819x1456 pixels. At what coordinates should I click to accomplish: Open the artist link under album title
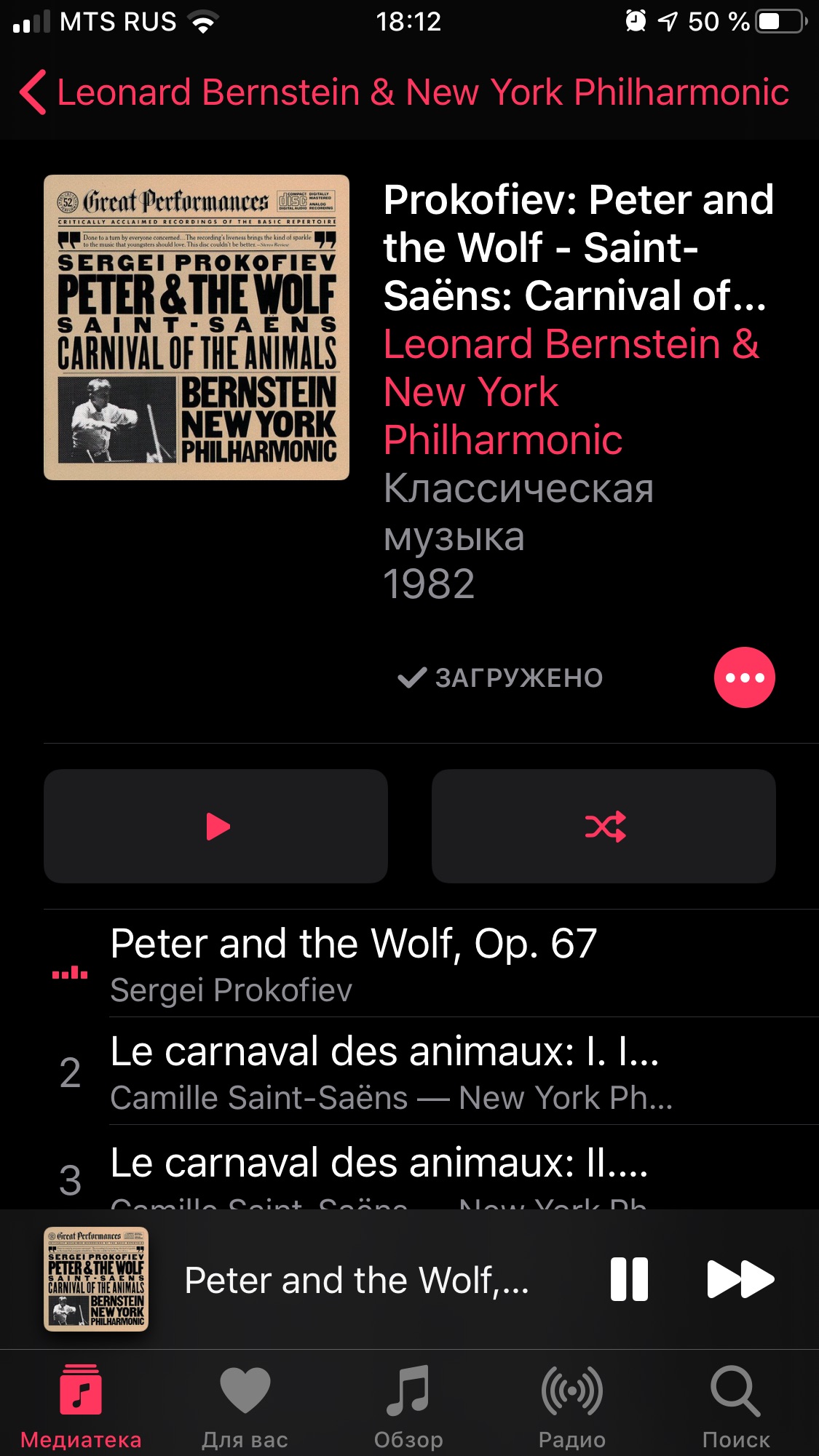click(x=571, y=391)
